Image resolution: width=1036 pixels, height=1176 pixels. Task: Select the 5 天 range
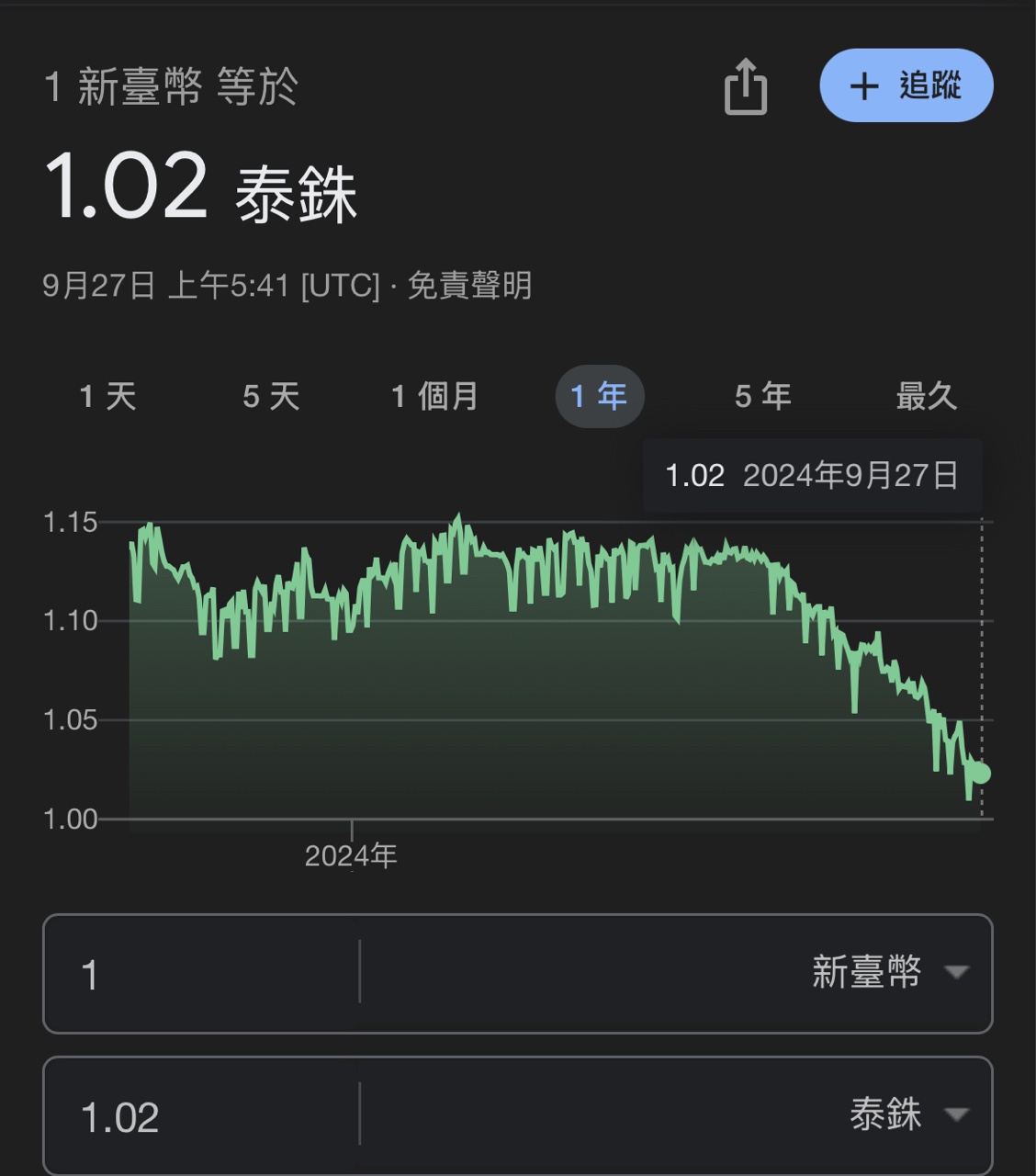tap(271, 397)
